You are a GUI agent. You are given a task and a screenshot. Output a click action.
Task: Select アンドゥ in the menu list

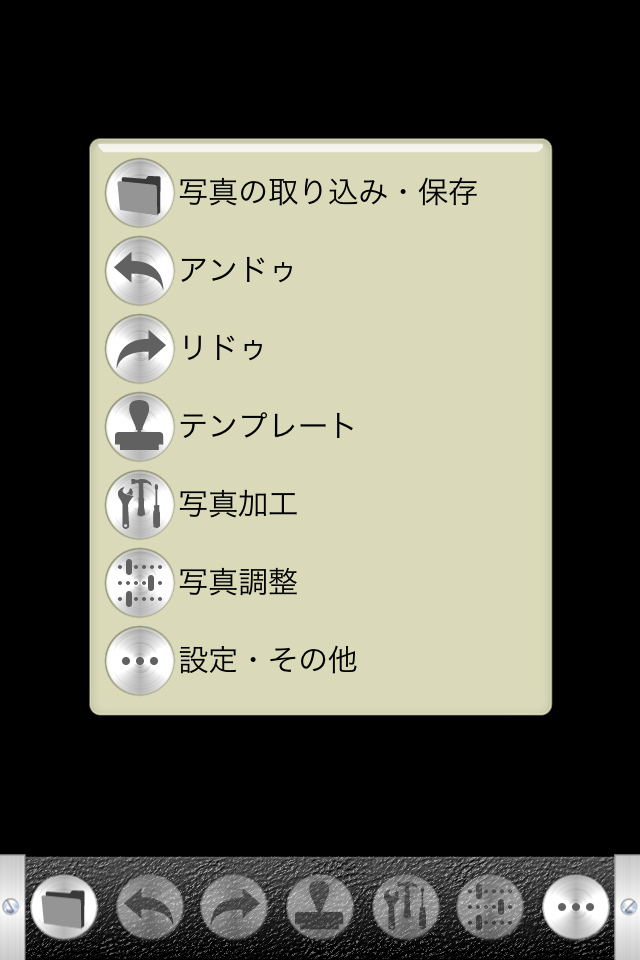[320, 270]
